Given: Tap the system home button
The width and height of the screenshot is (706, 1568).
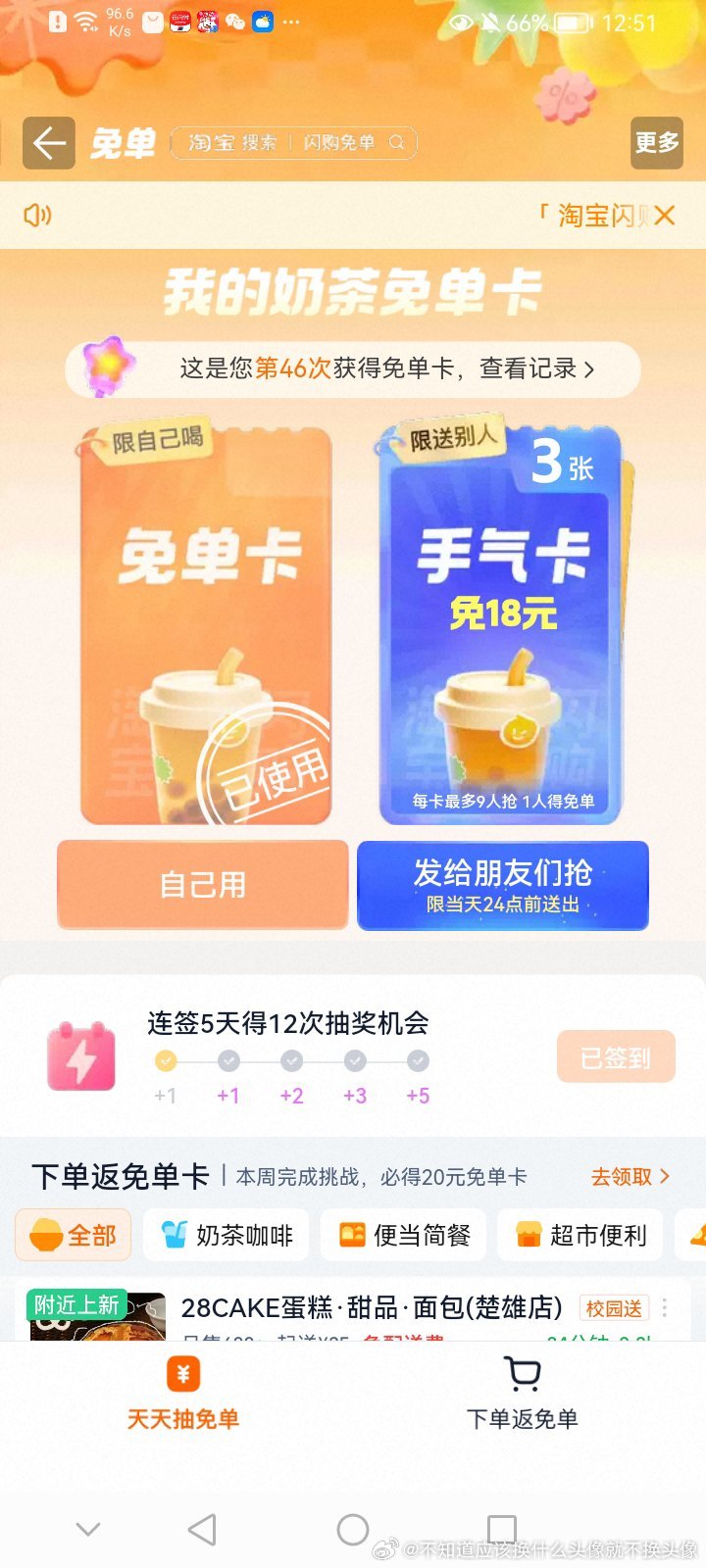Looking at the screenshot, I should tap(353, 1529).
